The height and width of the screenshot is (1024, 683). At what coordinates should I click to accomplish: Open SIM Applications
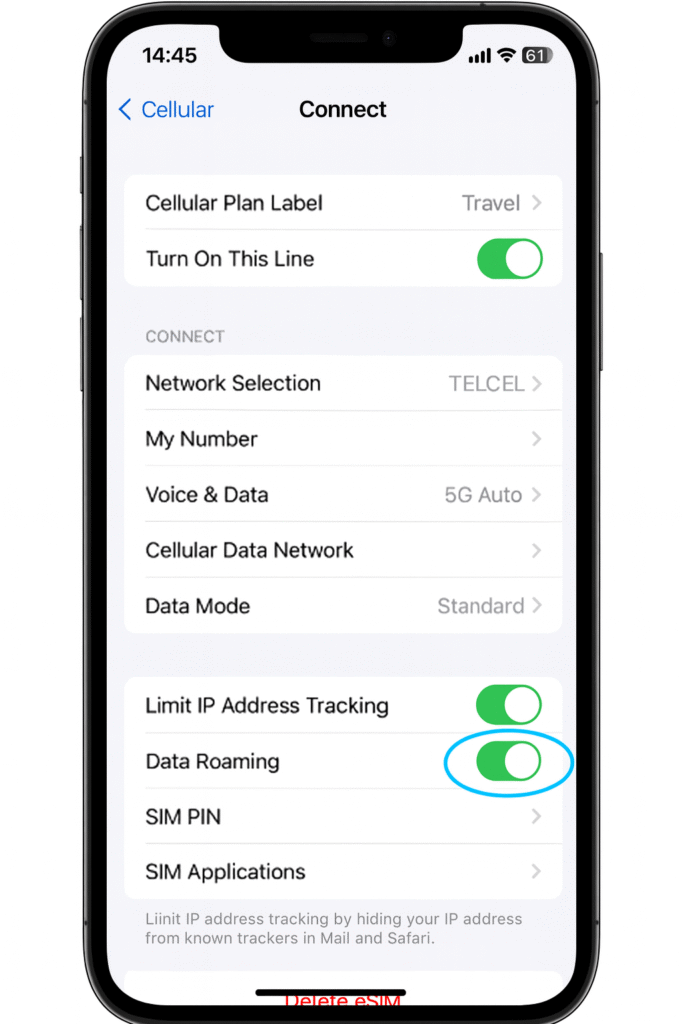tap(342, 872)
